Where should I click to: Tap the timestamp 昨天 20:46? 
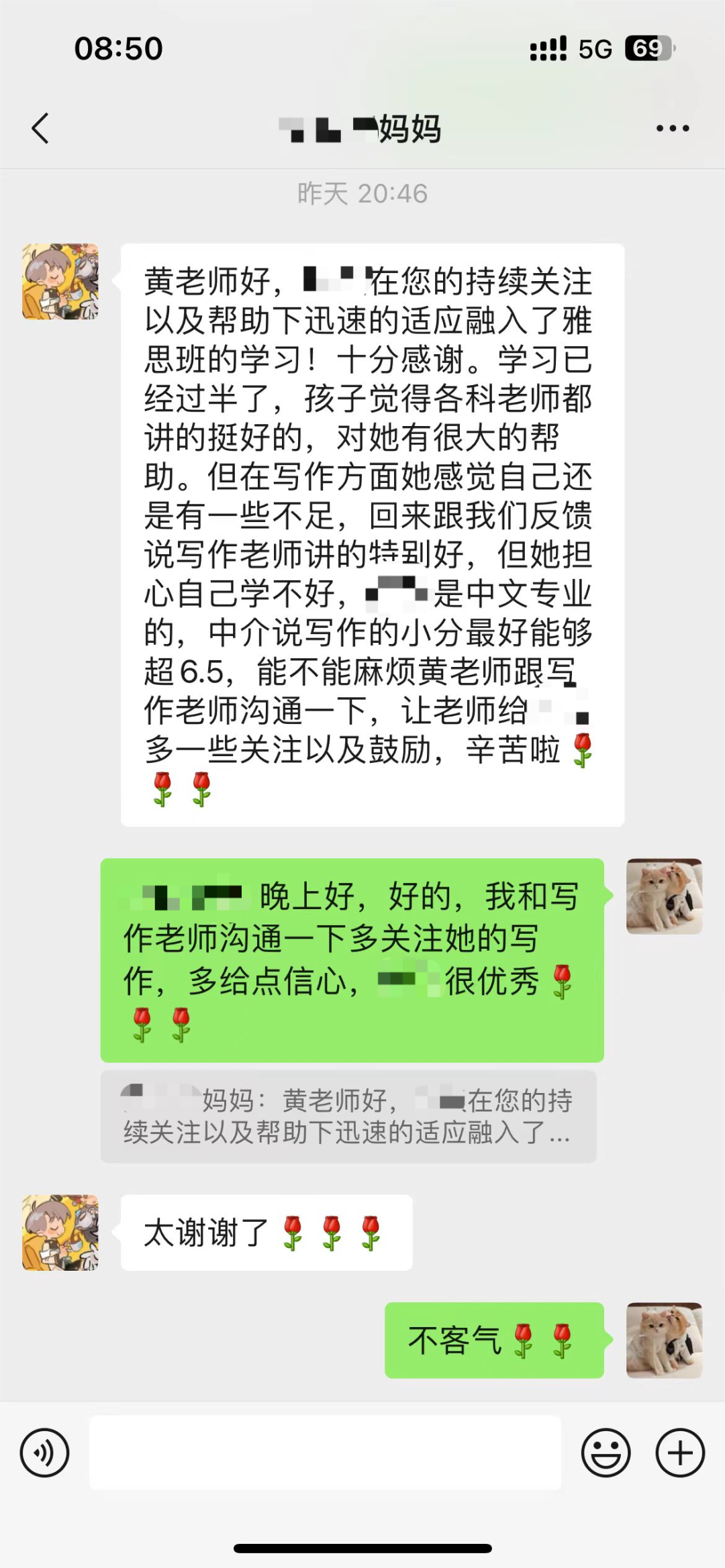tap(362, 195)
